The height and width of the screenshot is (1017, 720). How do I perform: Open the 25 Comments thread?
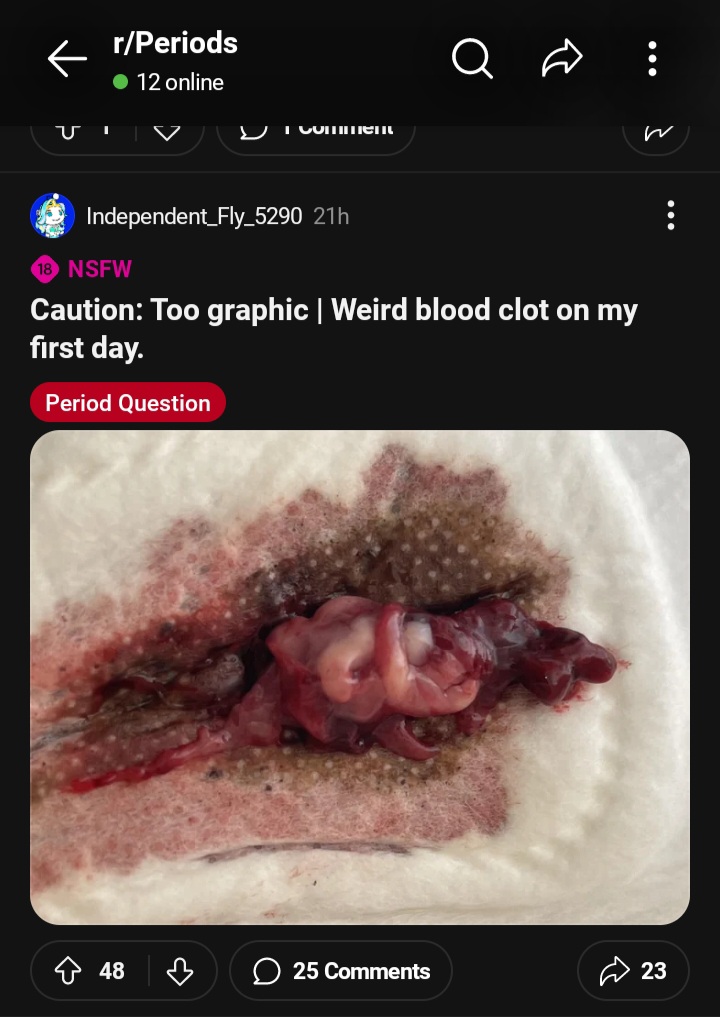340,970
